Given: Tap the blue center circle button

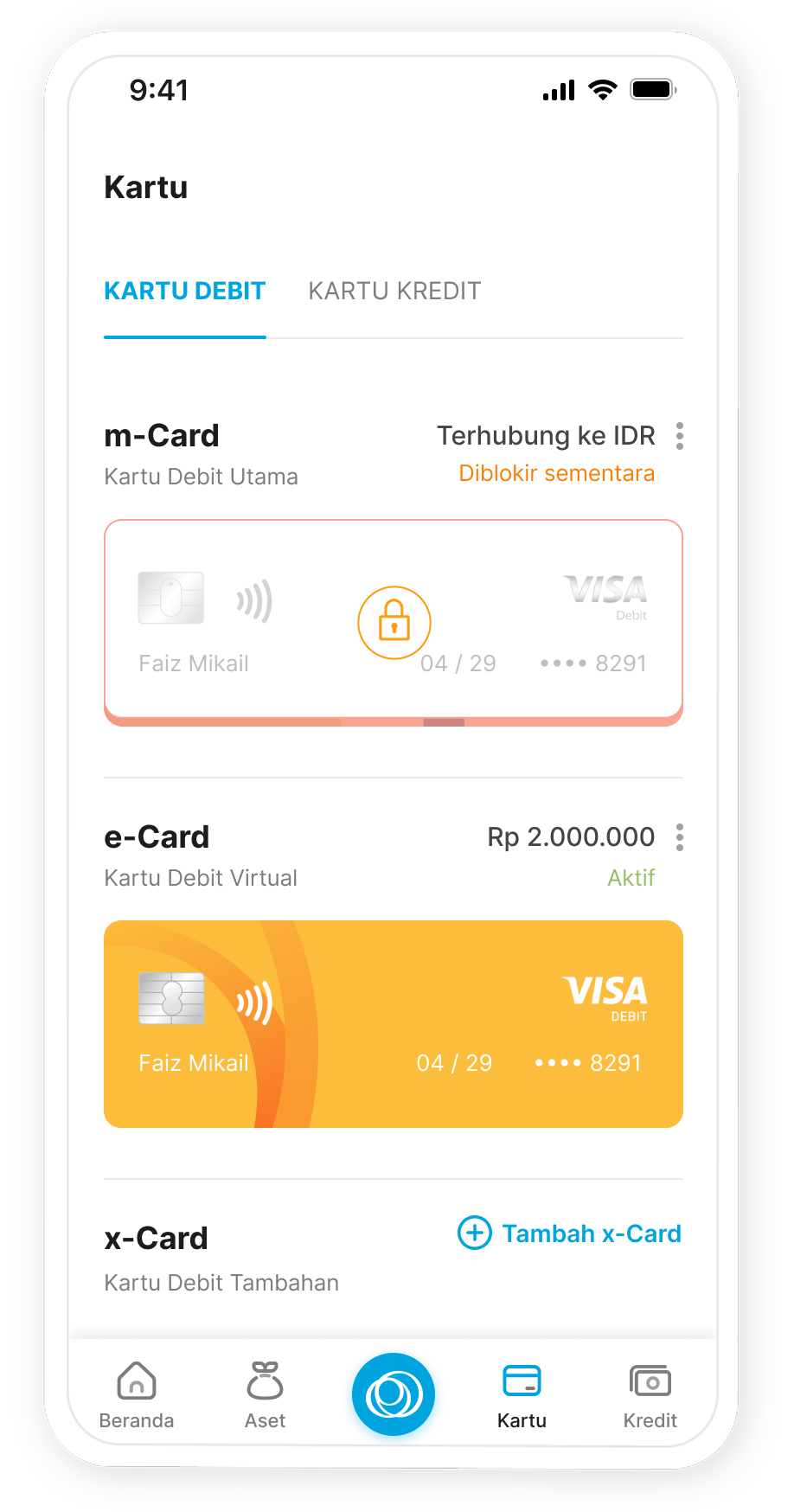Looking at the screenshot, I should click(x=394, y=1394).
